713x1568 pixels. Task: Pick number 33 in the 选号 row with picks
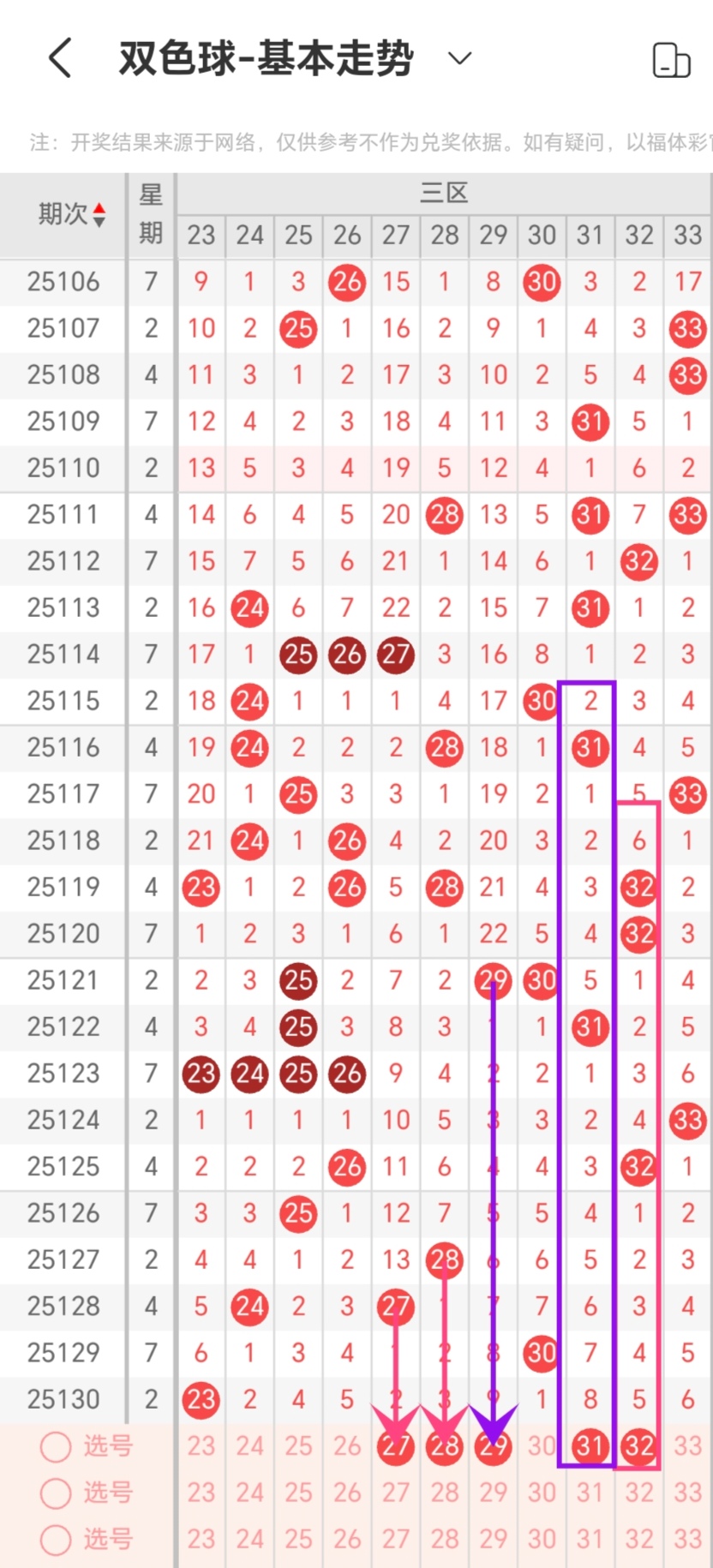point(688,1446)
